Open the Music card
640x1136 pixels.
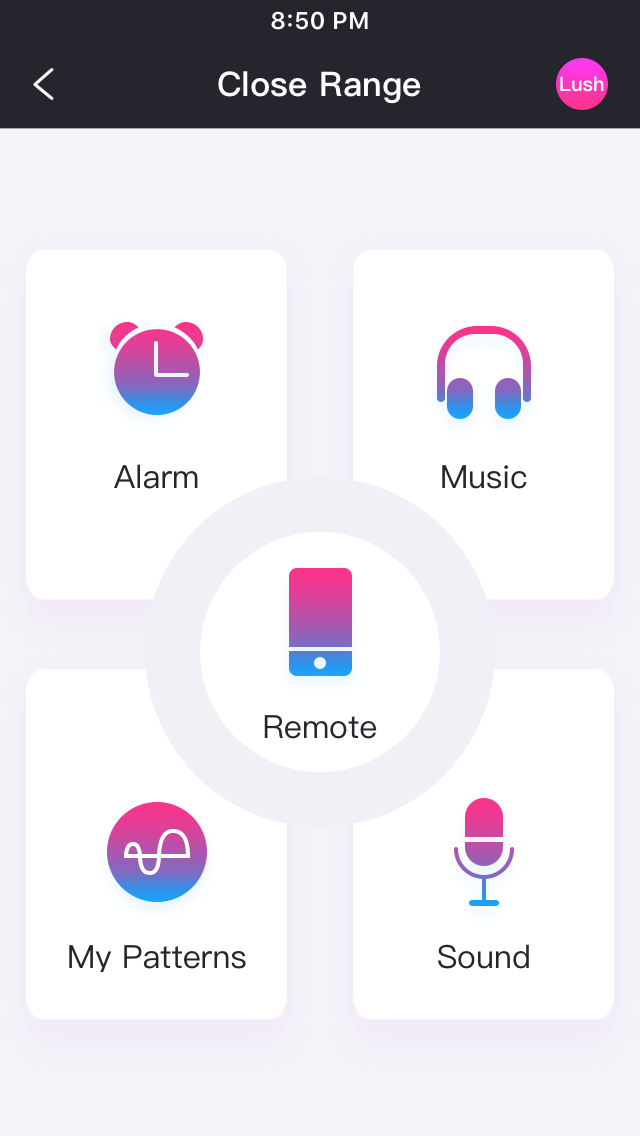point(484,400)
